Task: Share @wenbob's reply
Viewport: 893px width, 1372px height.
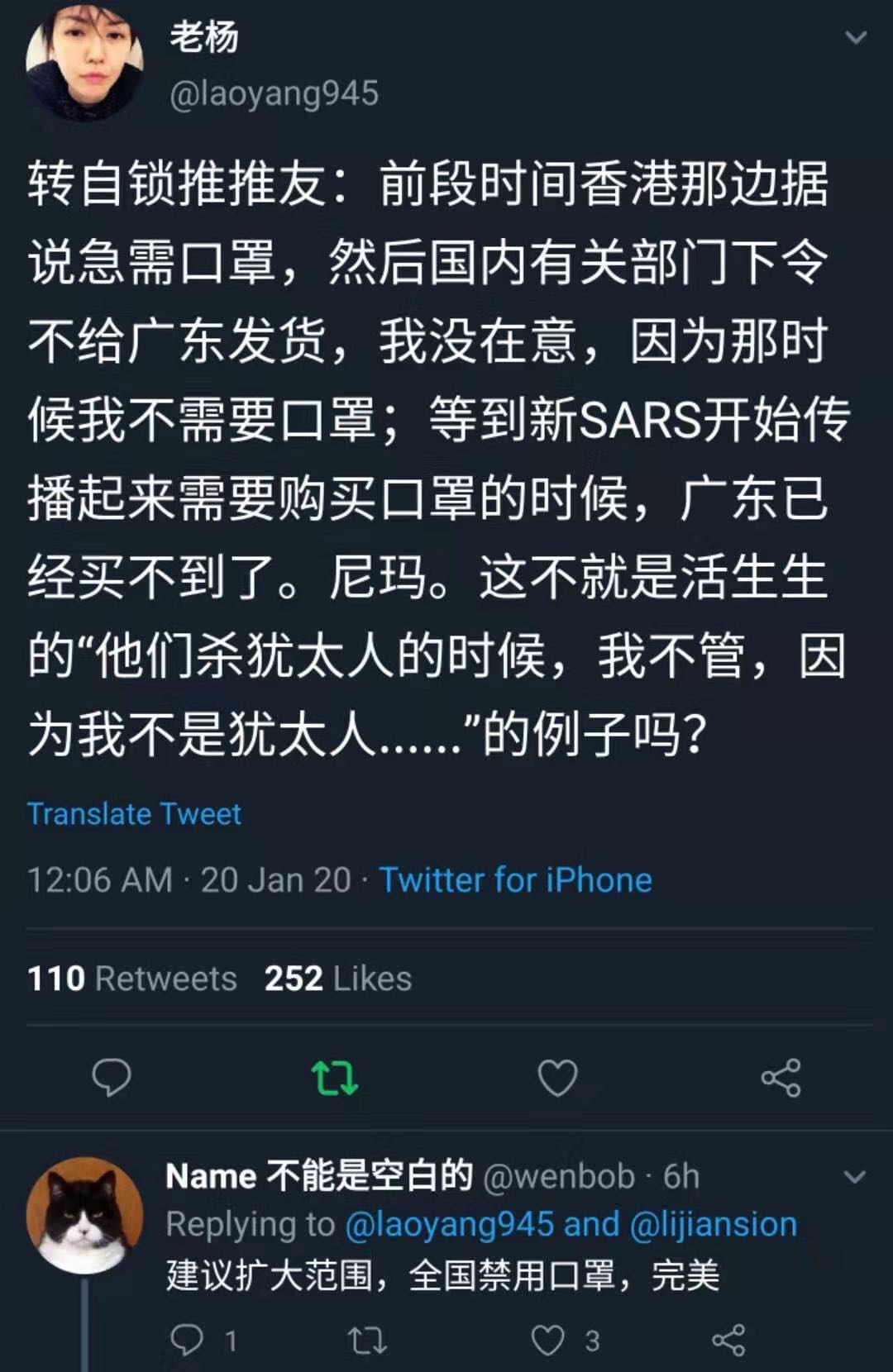Action: pyautogui.click(x=728, y=1340)
